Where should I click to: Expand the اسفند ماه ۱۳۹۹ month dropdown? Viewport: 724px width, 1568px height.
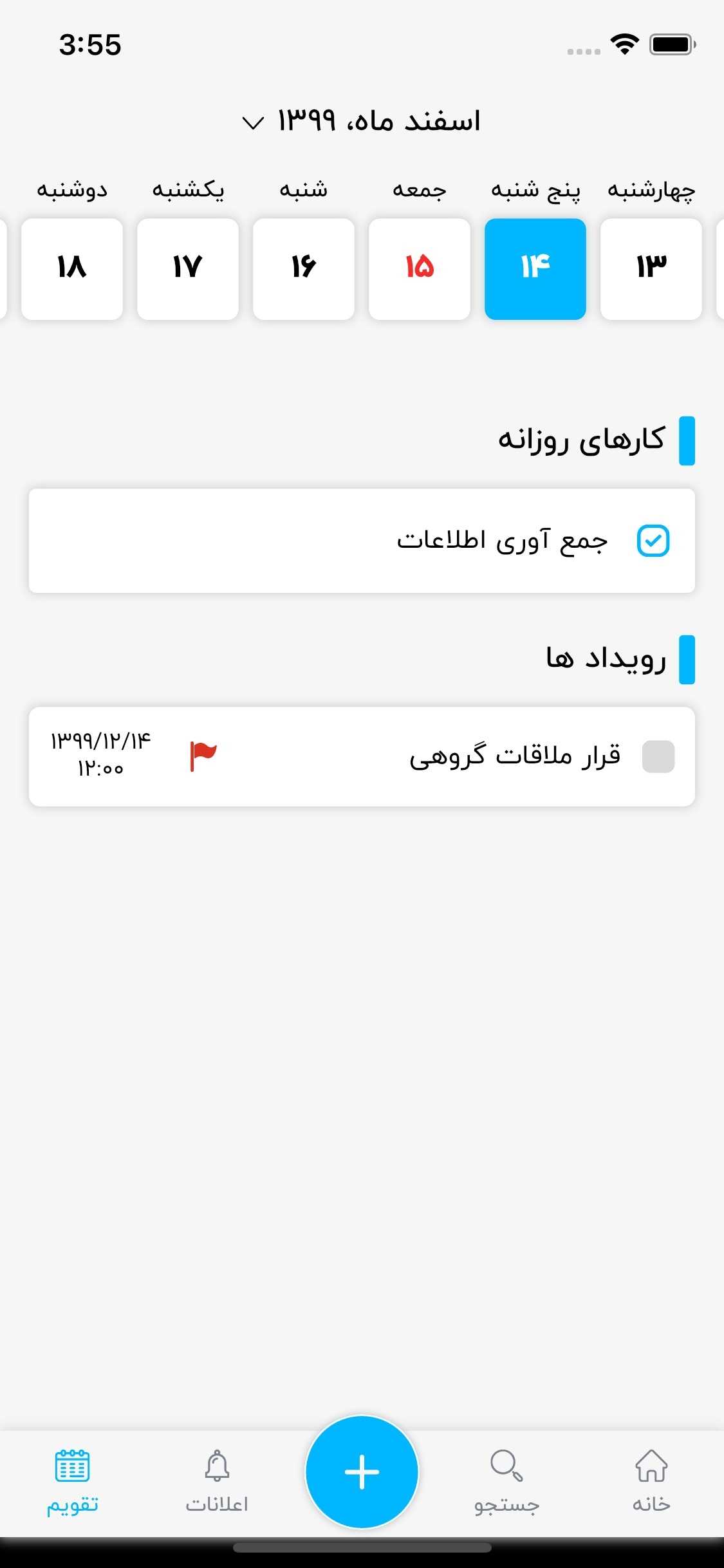362,122
